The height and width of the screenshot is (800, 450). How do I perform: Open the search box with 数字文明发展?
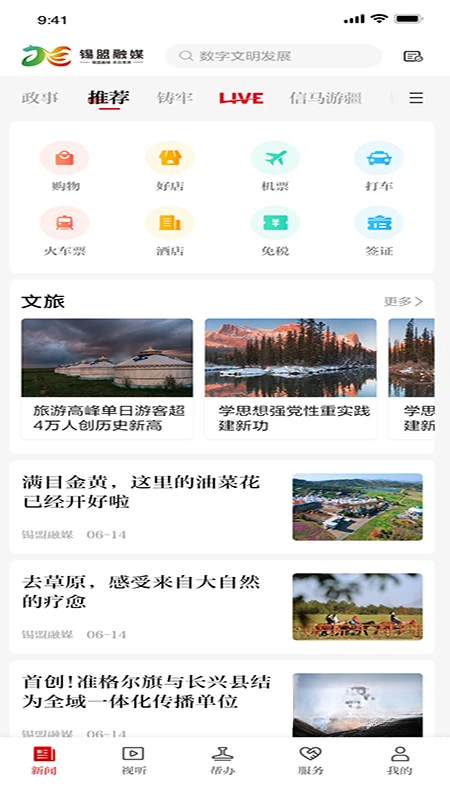coord(273,56)
